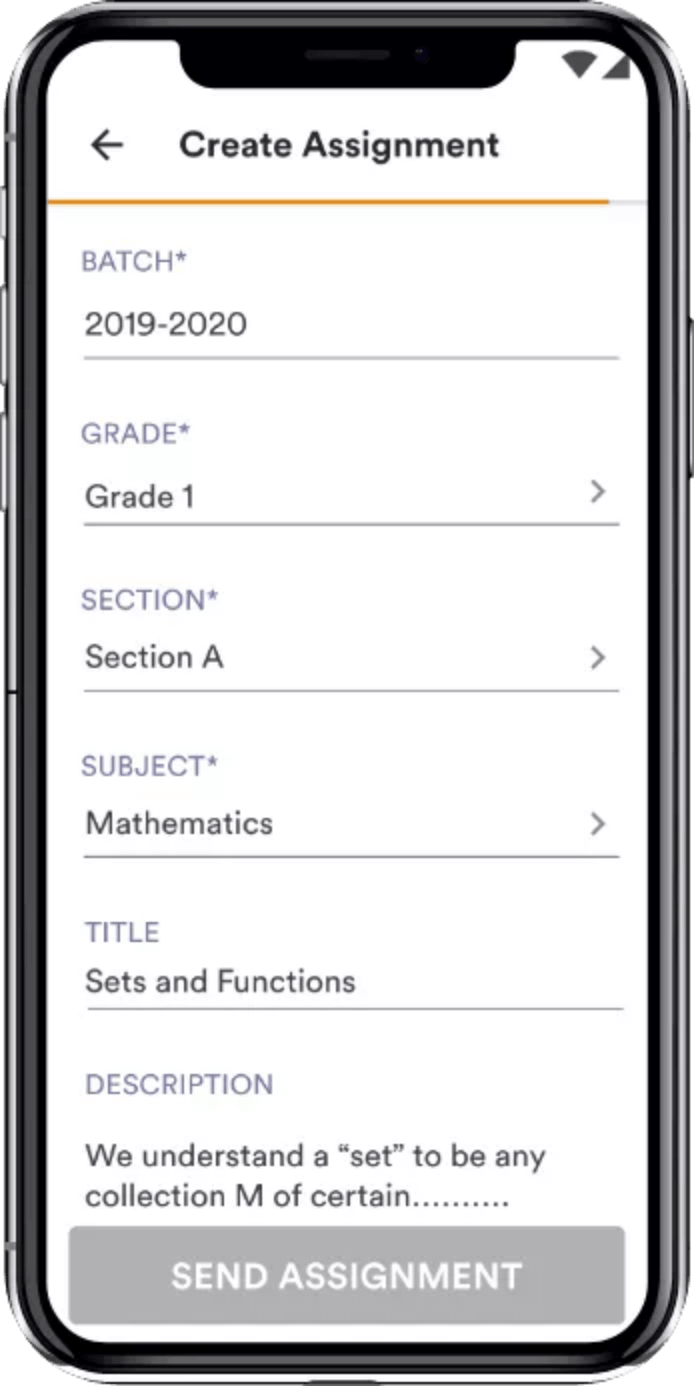
Task: Open the Grade dropdown showing Grade 1
Action: coord(351,495)
